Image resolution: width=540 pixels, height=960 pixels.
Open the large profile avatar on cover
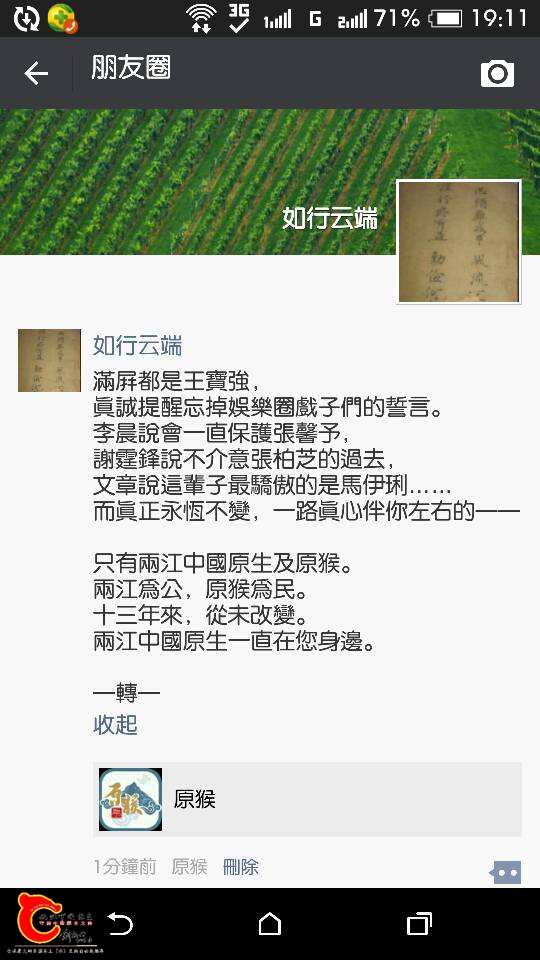(459, 242)
